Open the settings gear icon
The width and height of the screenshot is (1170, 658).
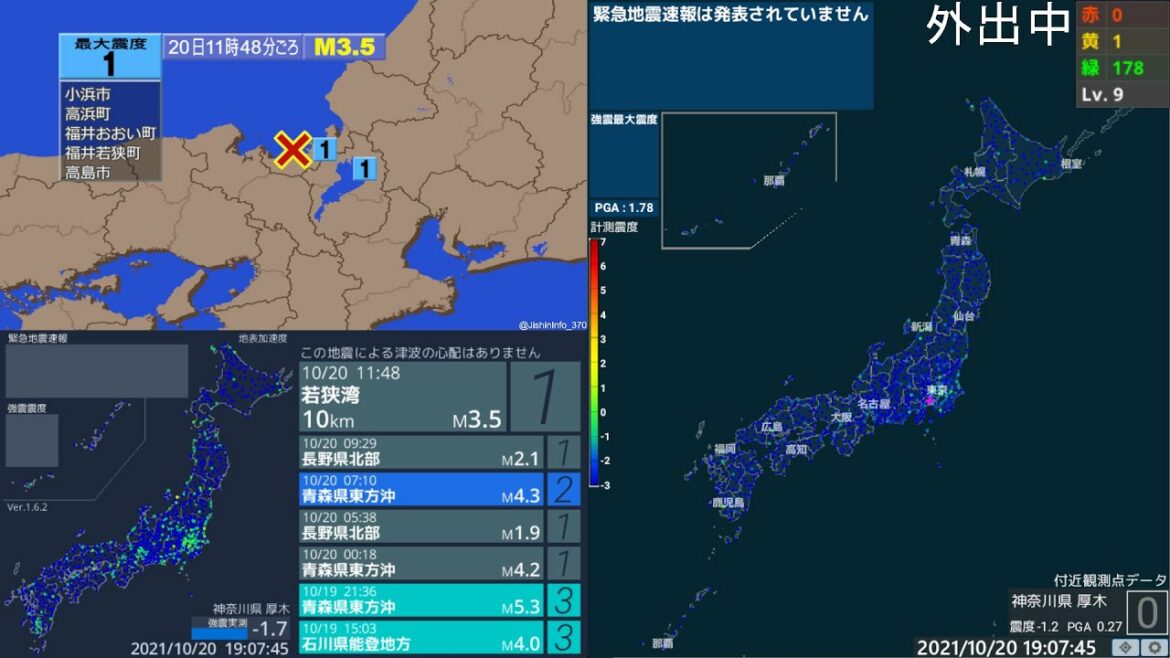[x=1155, y=647]
